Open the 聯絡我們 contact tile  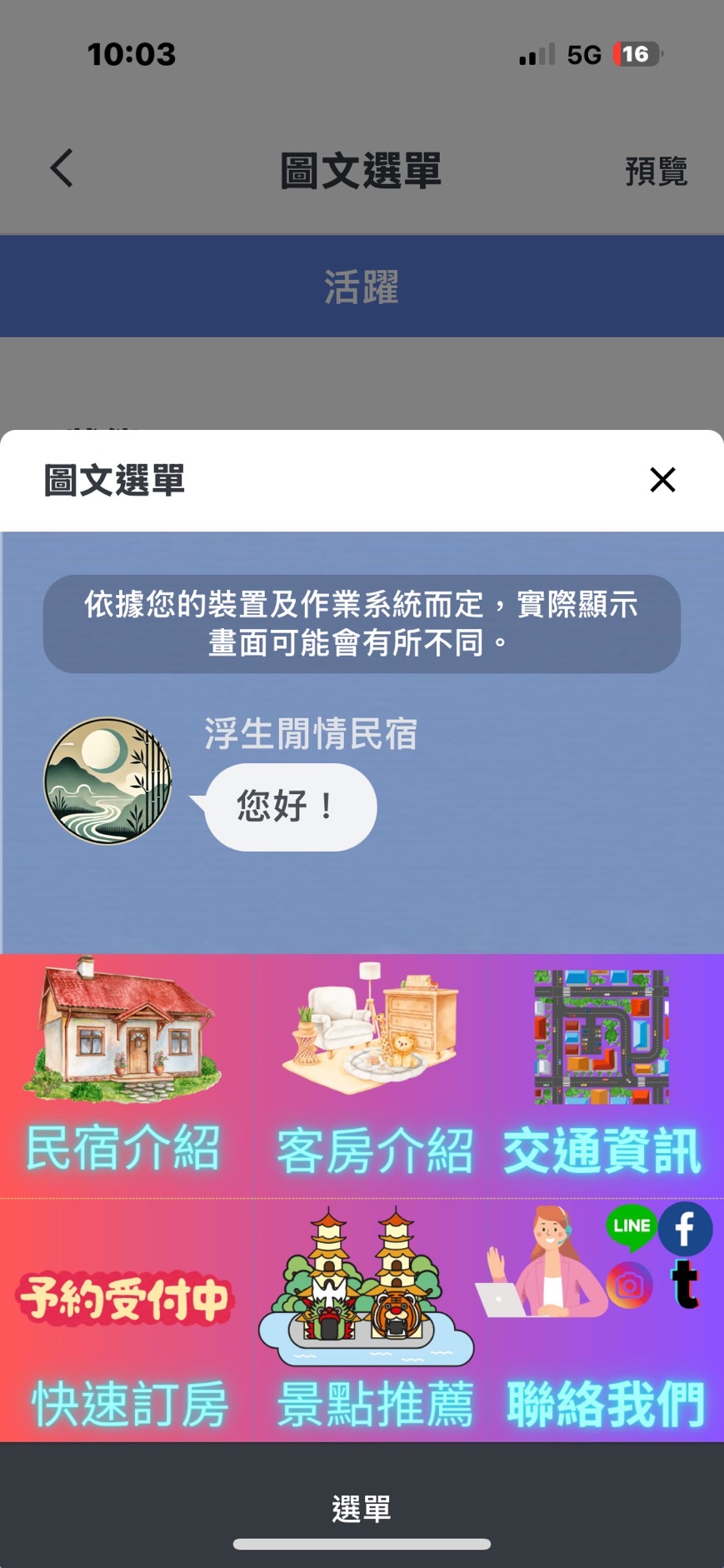pos(603,1321)
